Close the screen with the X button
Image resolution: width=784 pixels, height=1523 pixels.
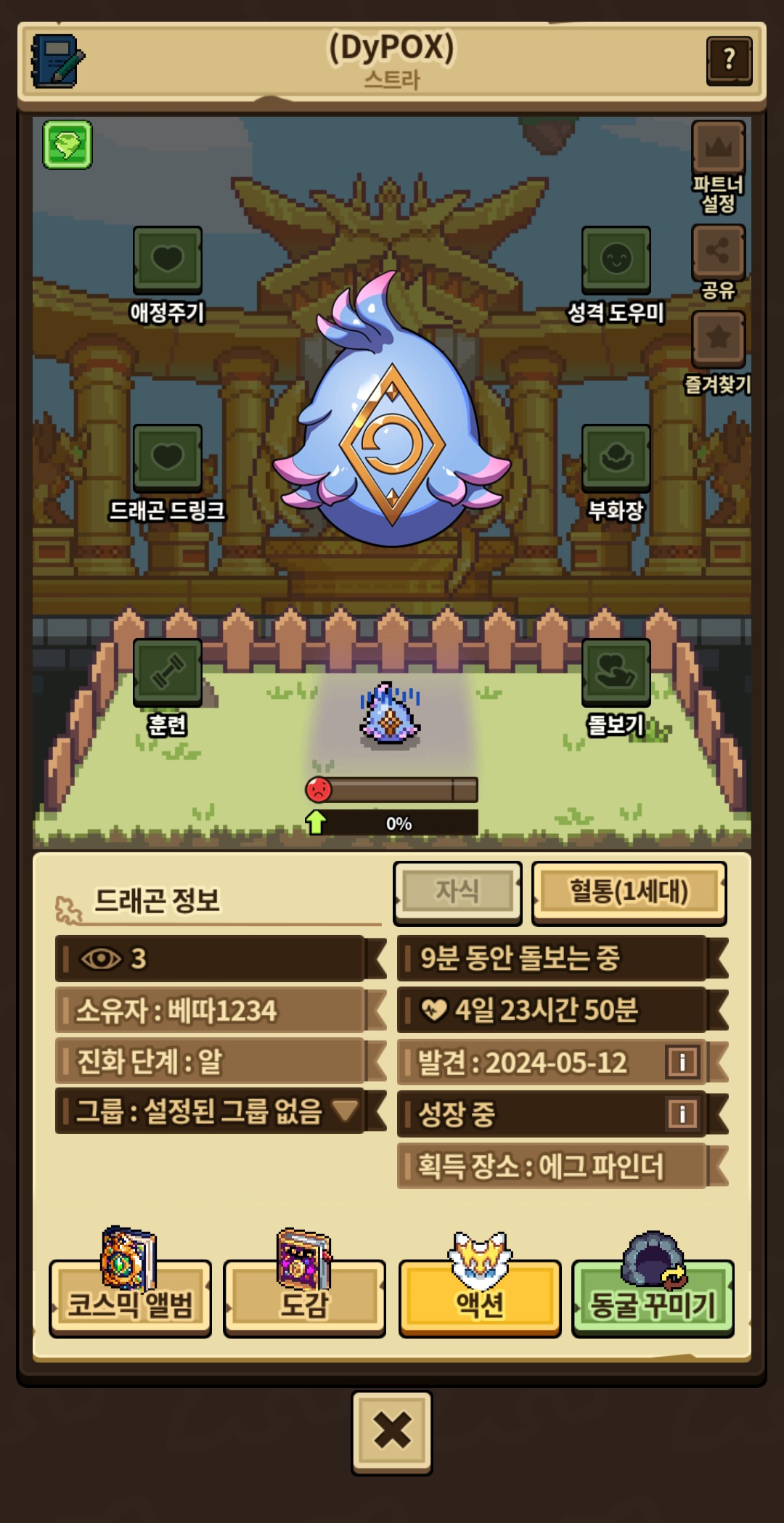tap(392, 1432)
